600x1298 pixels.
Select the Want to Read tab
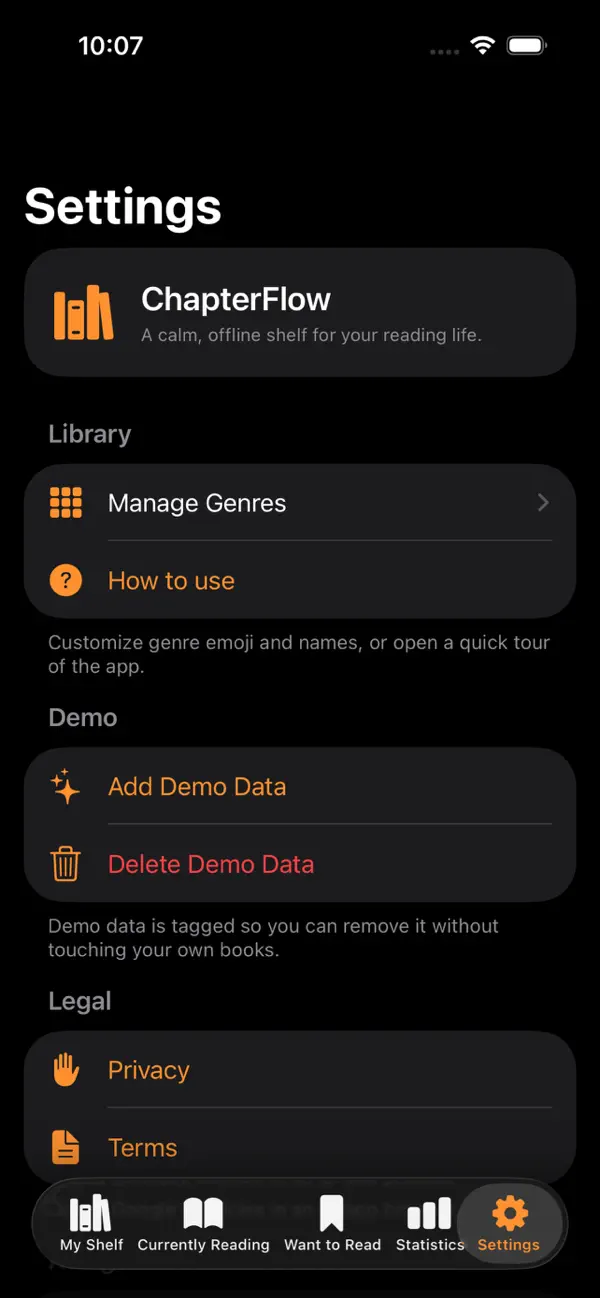[332, 1225]
